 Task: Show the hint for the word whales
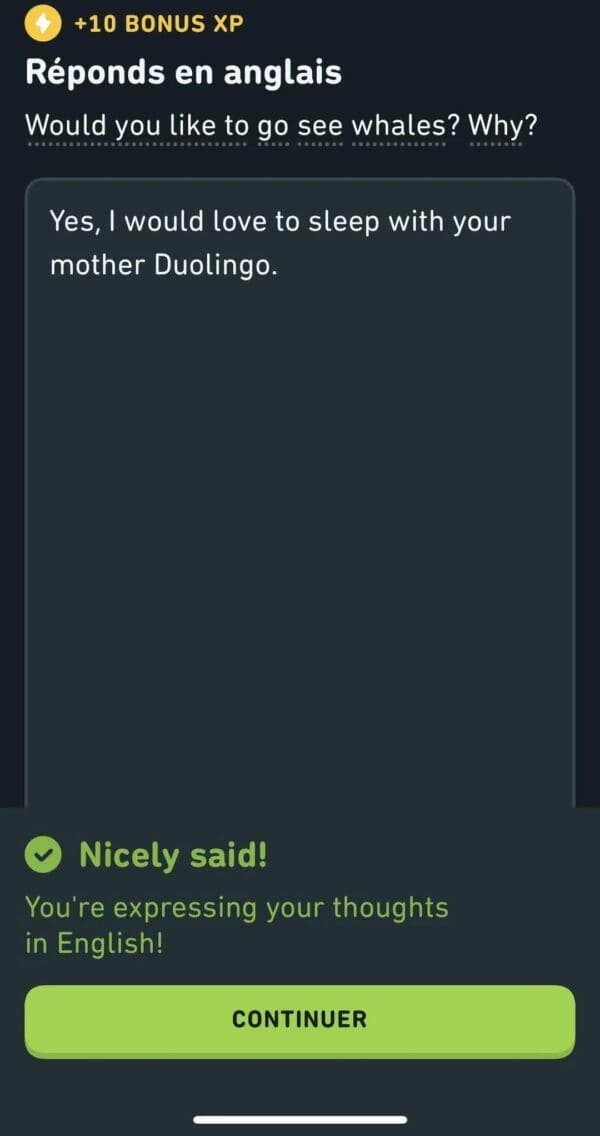point(400,128)
